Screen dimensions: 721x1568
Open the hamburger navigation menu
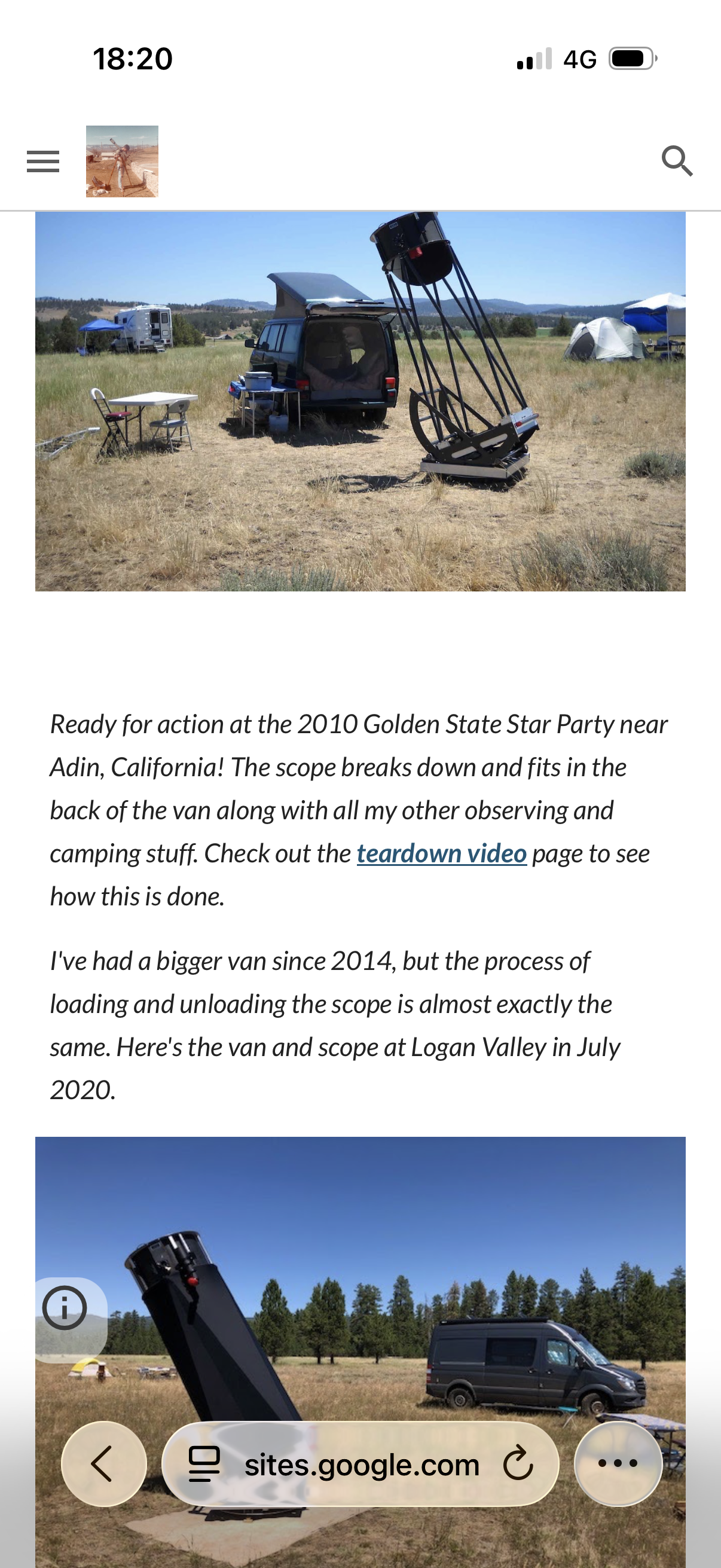[x=43, y=161]
